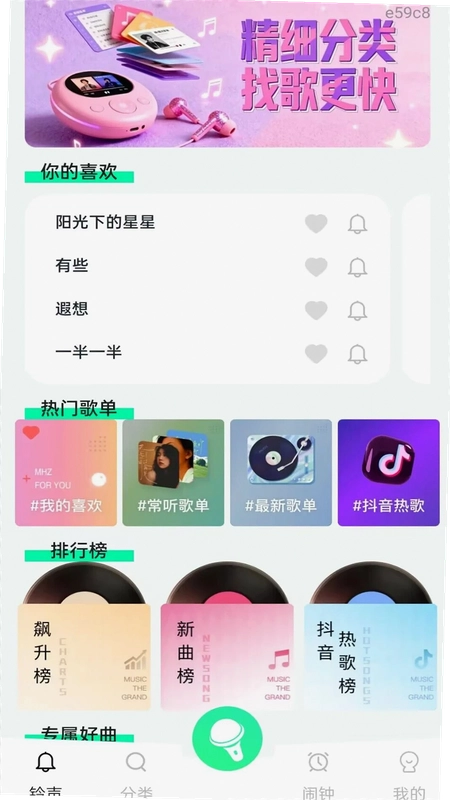Select the 铃声 tab
The height and width of the screenshot is (800, 450).
tap(45, 774)
